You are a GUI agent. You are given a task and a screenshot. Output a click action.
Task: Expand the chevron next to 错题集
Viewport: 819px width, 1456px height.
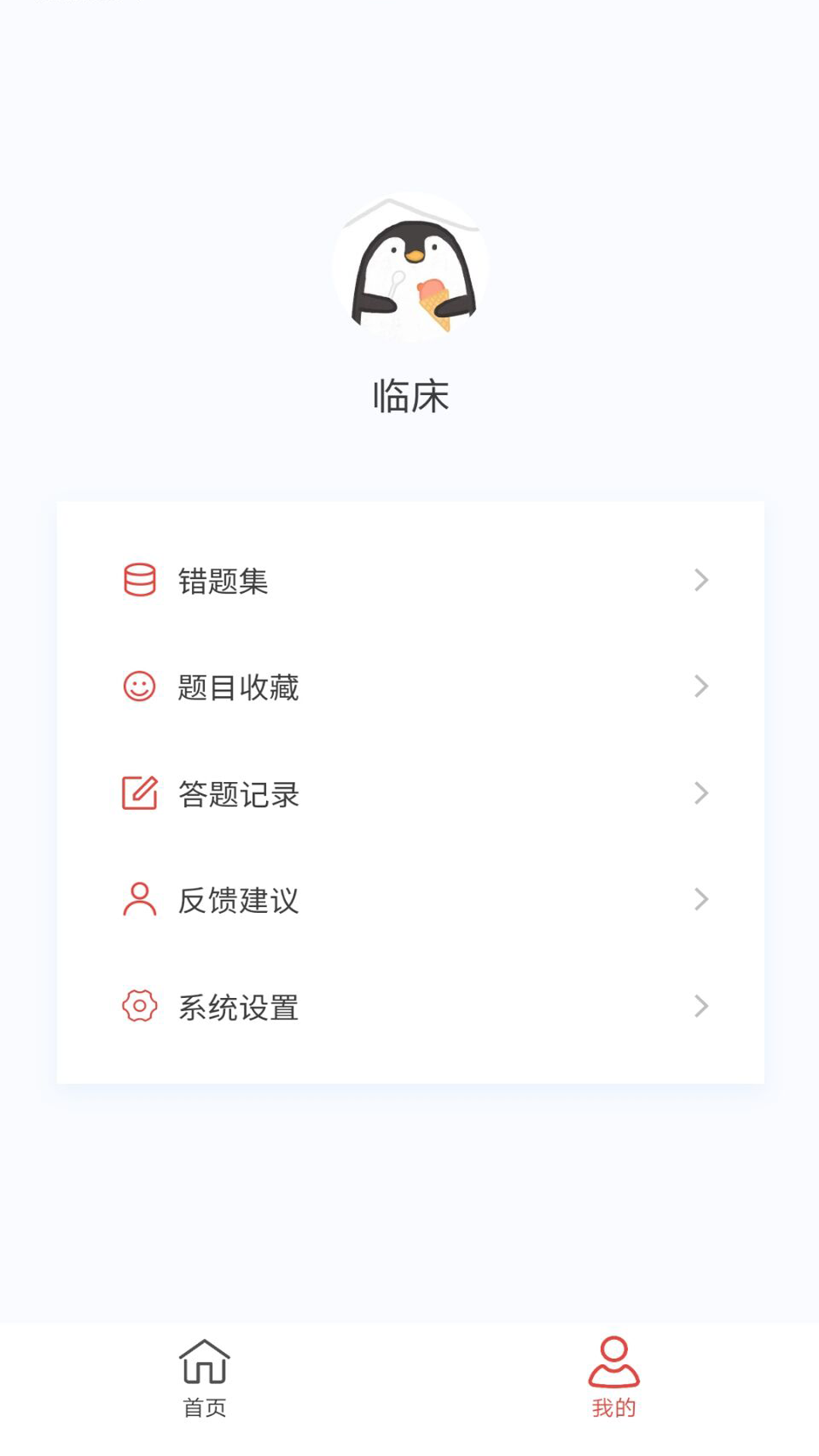point(700,580)
